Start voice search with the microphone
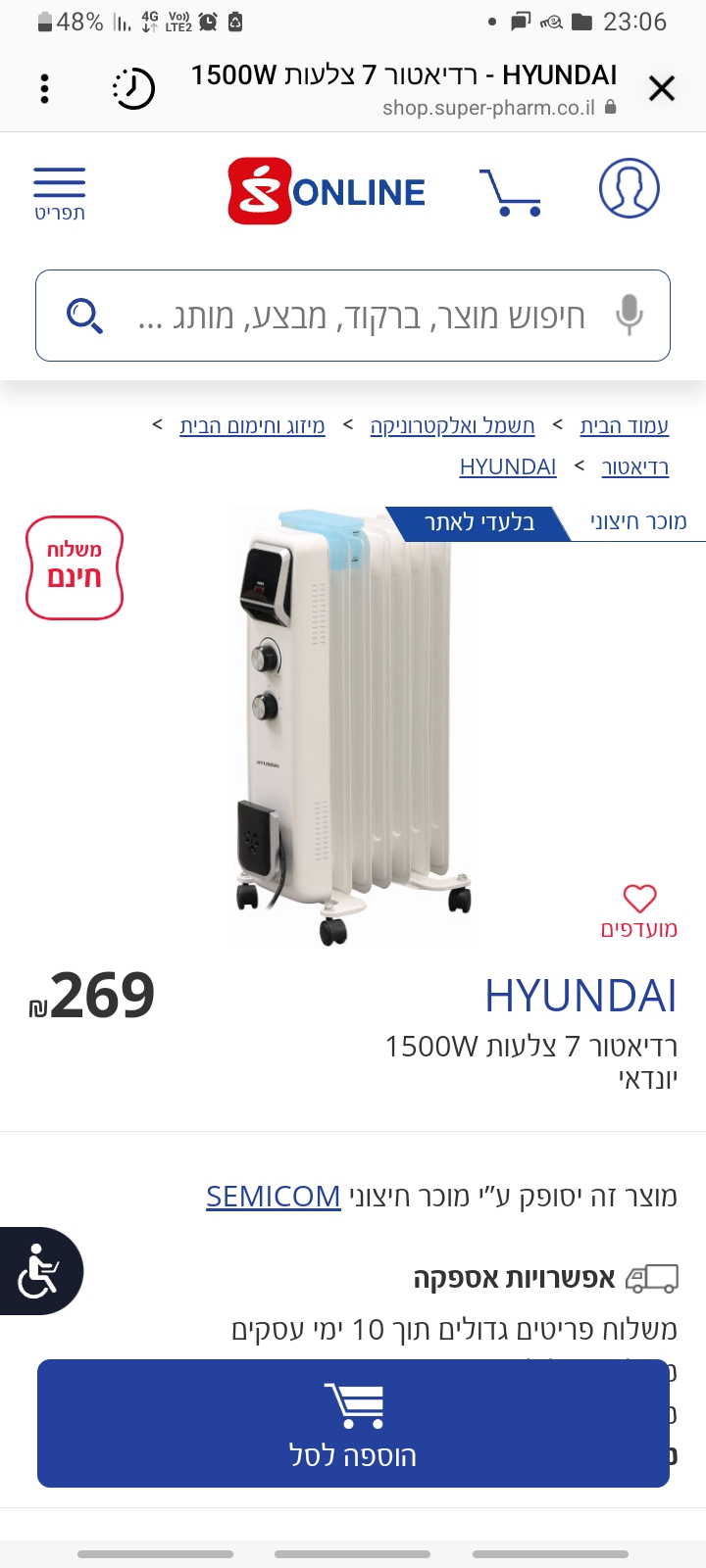The image size is (706, 1568). point(629,316)
